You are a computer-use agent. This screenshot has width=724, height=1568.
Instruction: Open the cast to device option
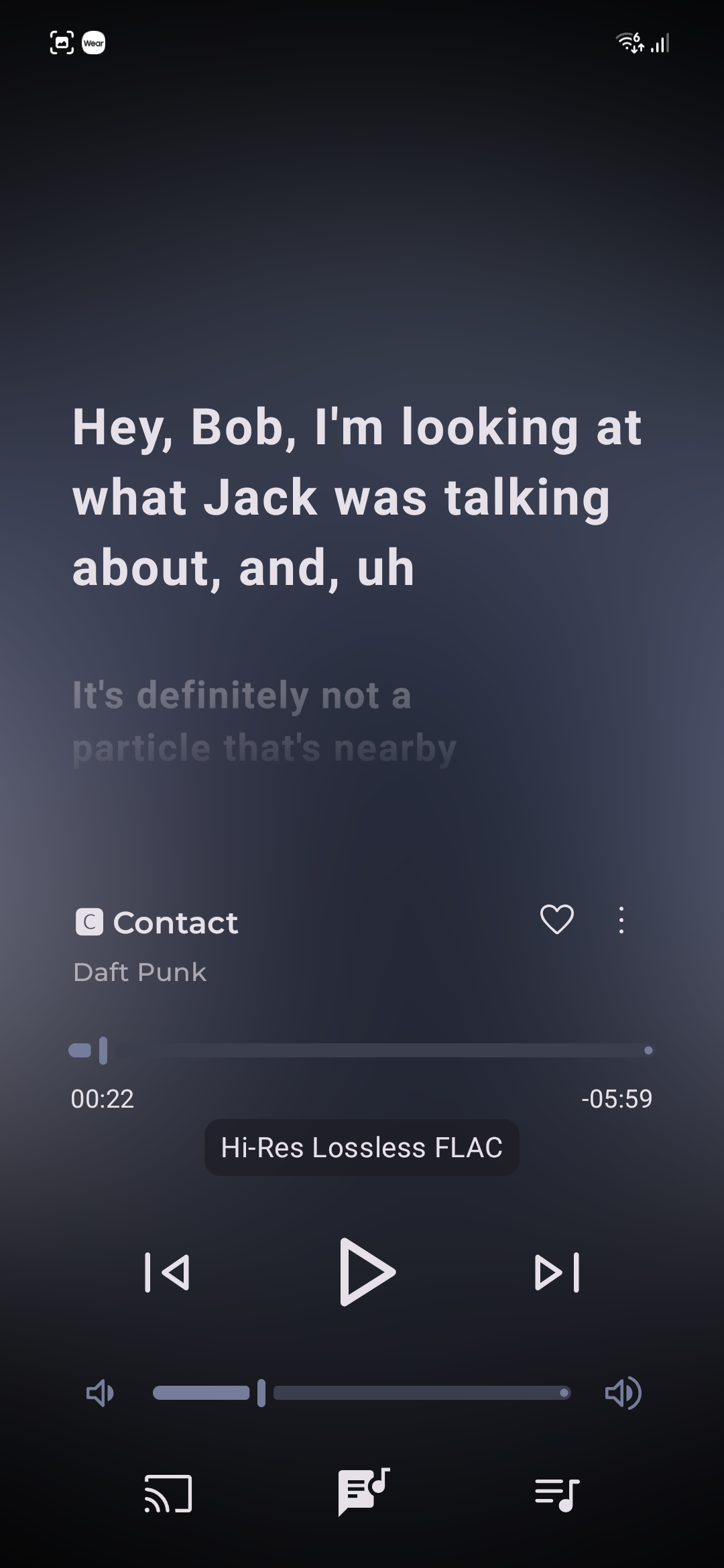[x=168, y=1493]
